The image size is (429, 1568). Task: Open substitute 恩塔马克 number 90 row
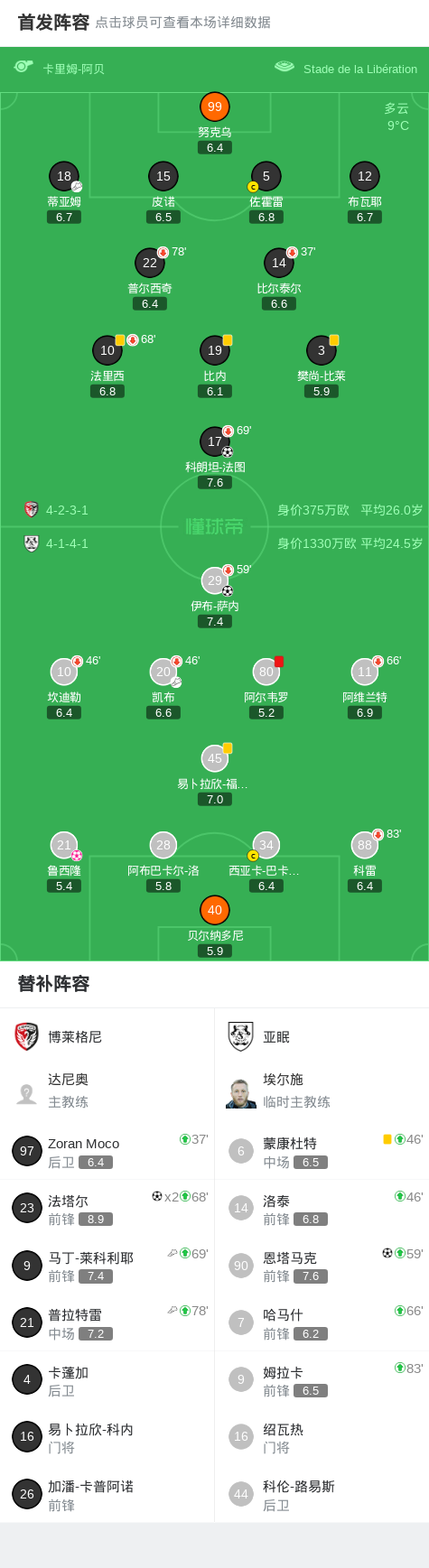[x=322, y=1266]
